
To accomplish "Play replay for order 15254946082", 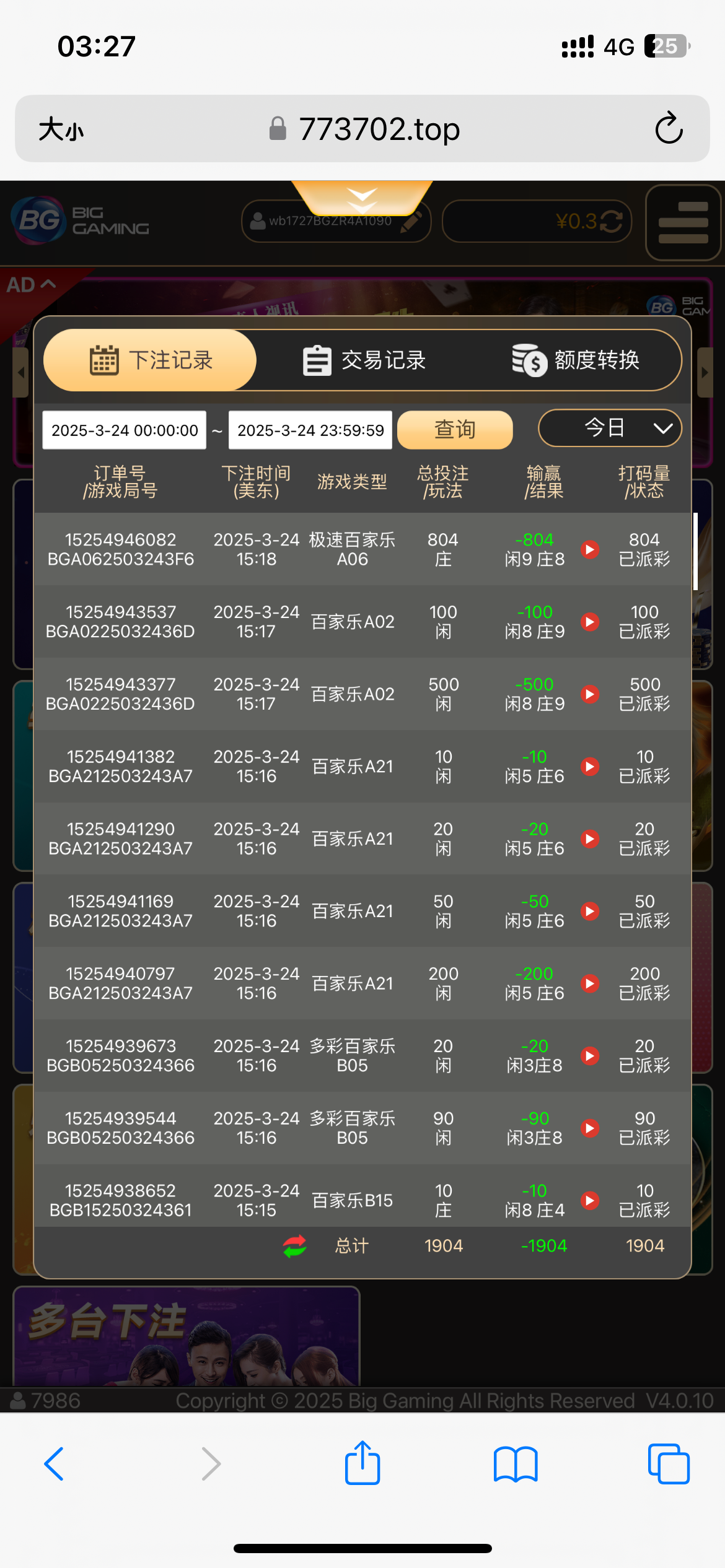I will 590,549.
